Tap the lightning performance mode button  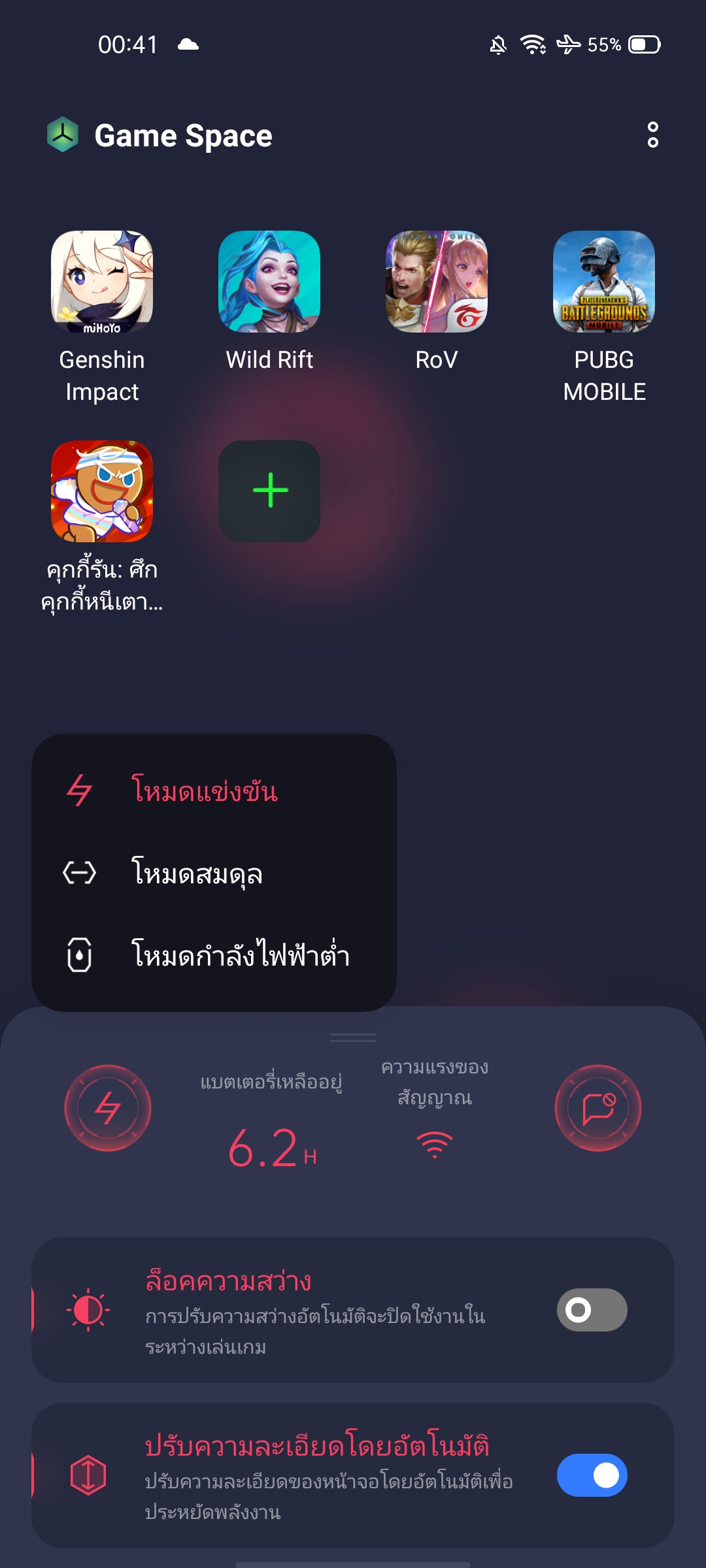tap(108, 1108)
